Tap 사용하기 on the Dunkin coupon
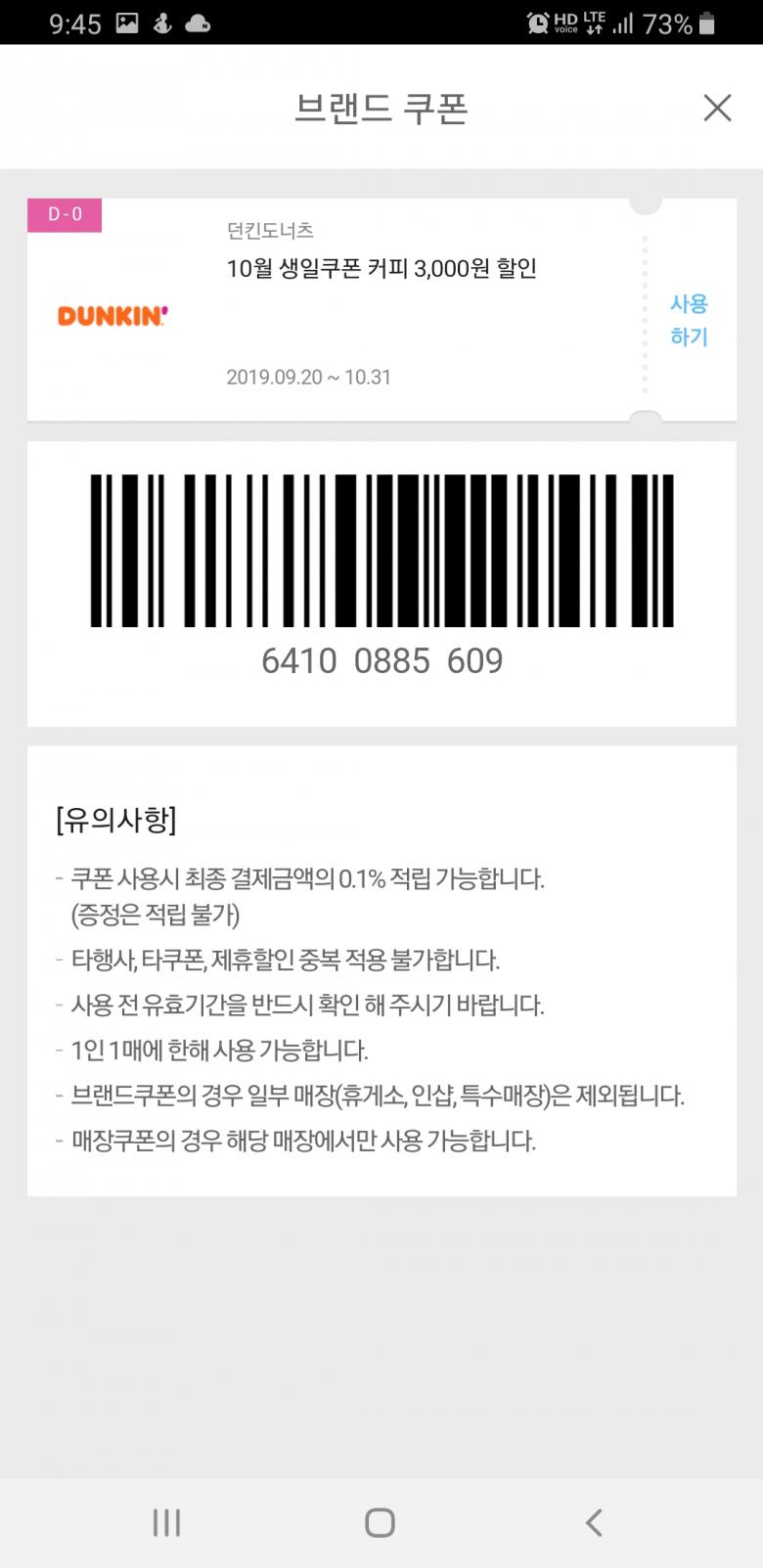This screenshot has height=1568, width=763. pyautogui.click(x=689, y=320)
